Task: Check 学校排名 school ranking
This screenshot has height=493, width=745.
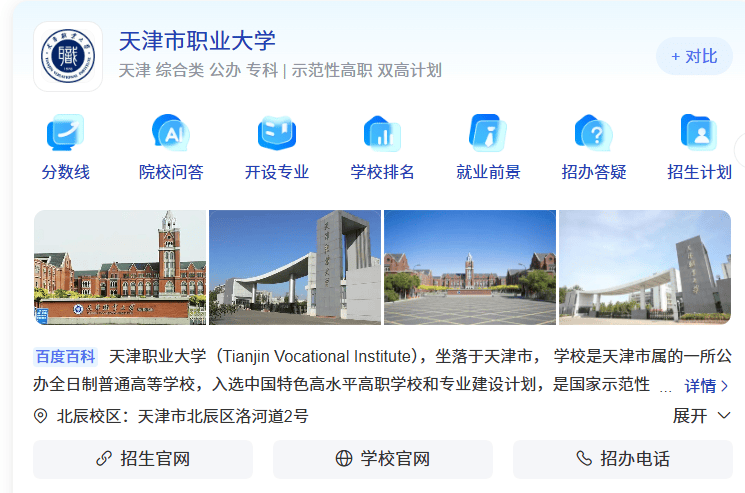Action: pos(382,148)
